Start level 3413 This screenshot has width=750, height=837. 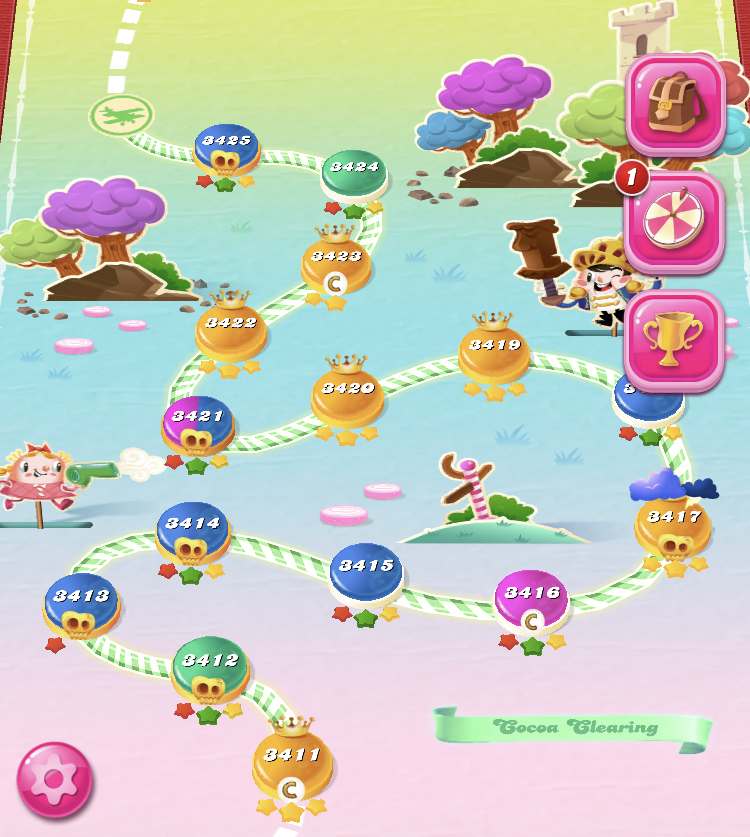click(x=82, y=604)
